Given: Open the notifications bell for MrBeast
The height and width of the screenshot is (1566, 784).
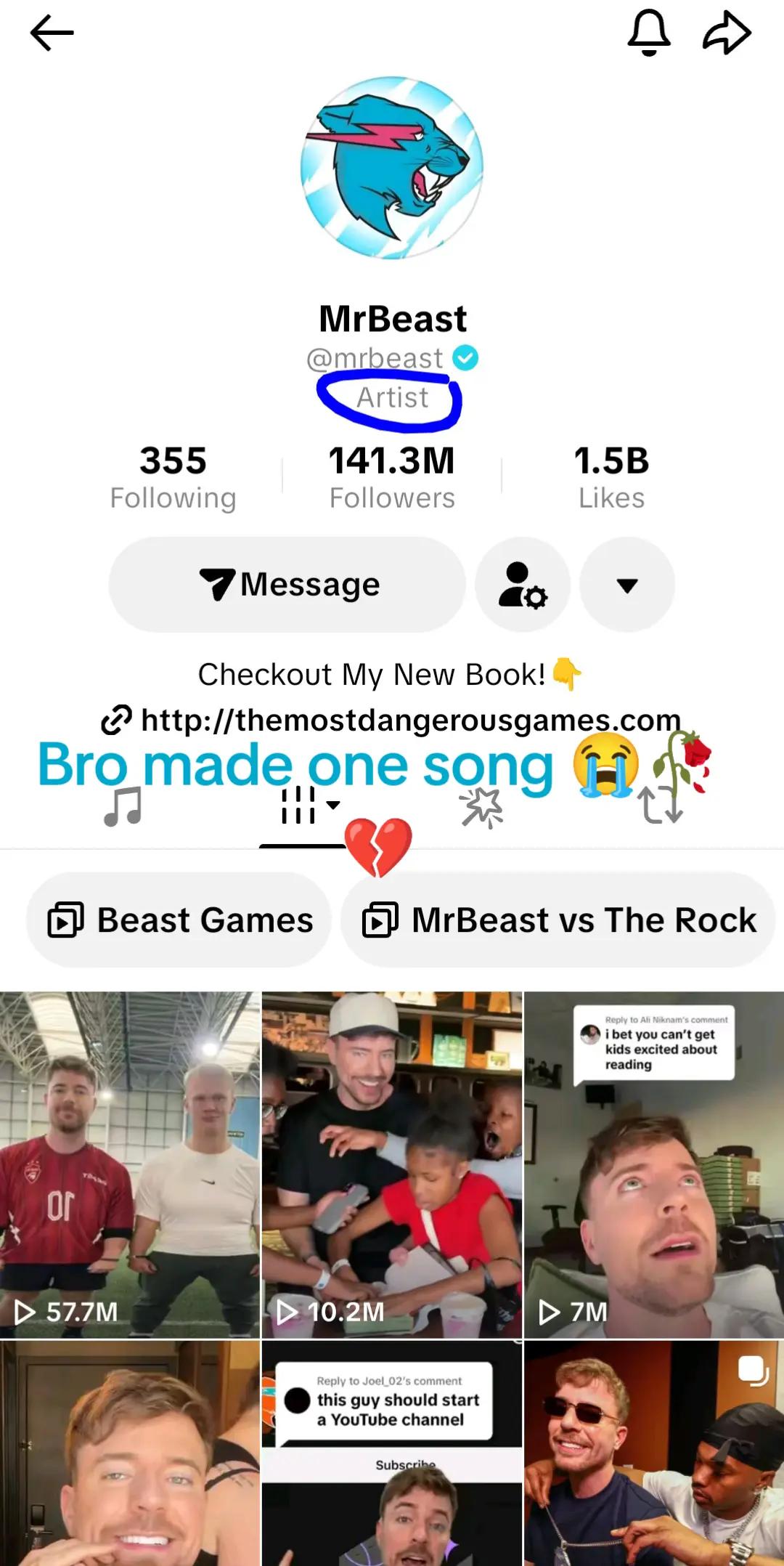Looking at the screenshot, I should tap(648, 33).
